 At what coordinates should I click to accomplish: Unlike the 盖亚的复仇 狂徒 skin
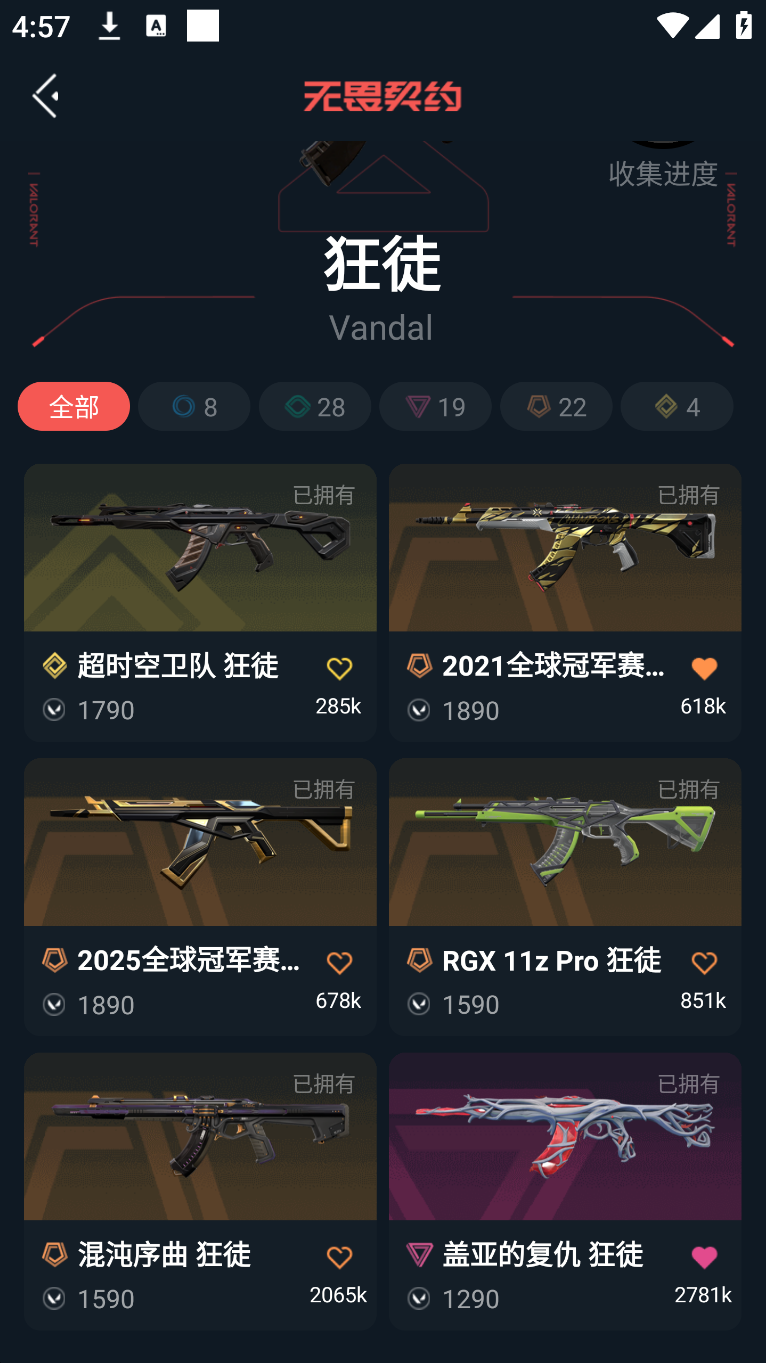(x=704, y=1257)
